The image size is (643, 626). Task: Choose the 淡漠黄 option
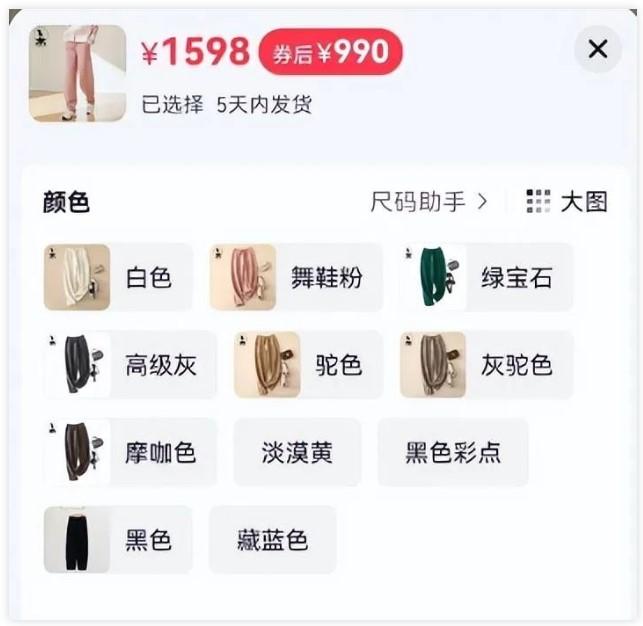click(297, 453)
